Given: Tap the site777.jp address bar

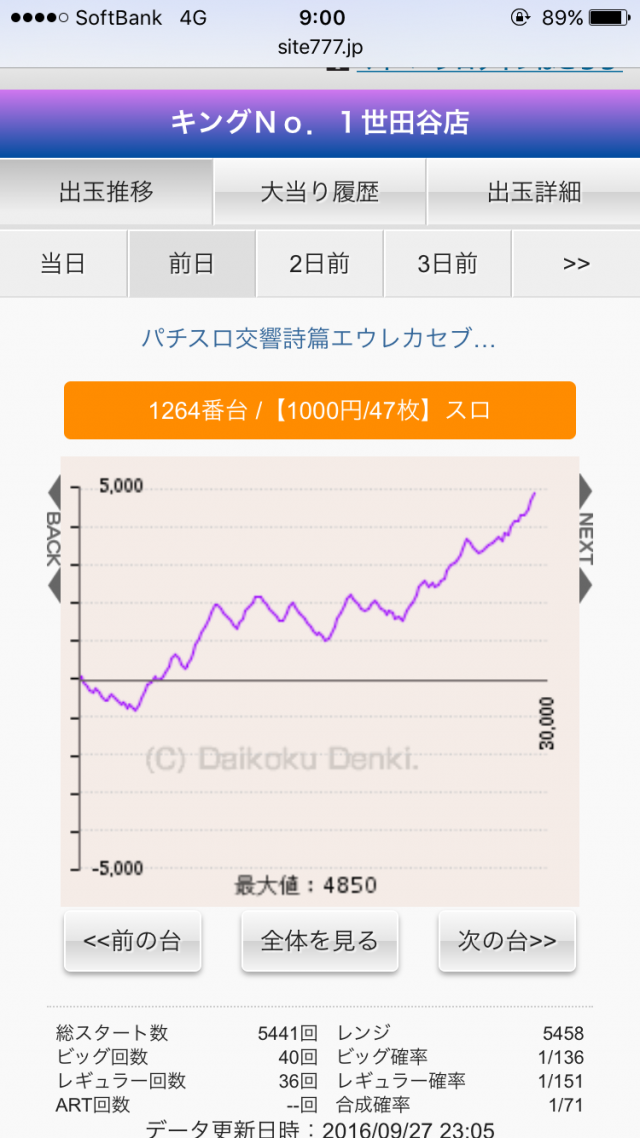Looking at the screenshot, I should (320, 46).
